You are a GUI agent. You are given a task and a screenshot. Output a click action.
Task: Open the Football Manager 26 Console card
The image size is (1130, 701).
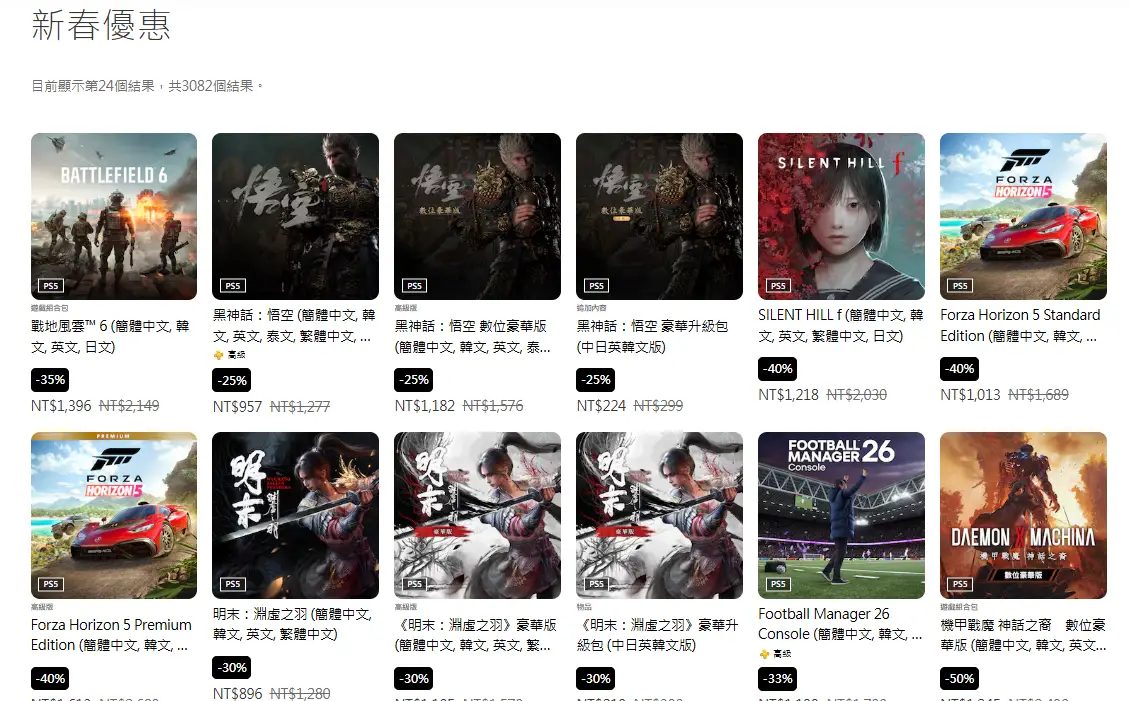[x=842, y=515]
